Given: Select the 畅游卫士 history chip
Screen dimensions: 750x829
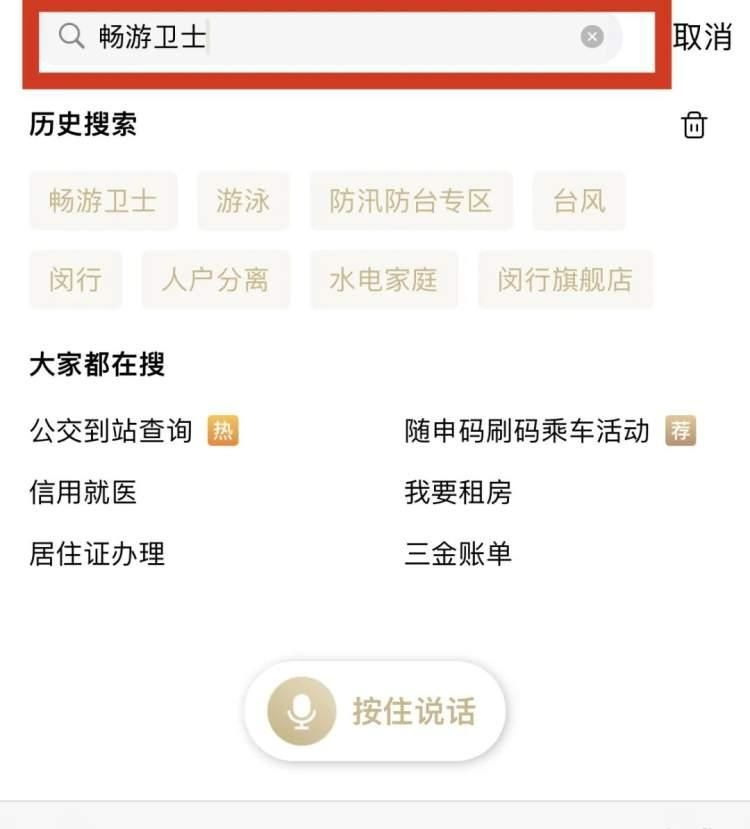Looking at the screenshot, I should (x=103, y=201).
